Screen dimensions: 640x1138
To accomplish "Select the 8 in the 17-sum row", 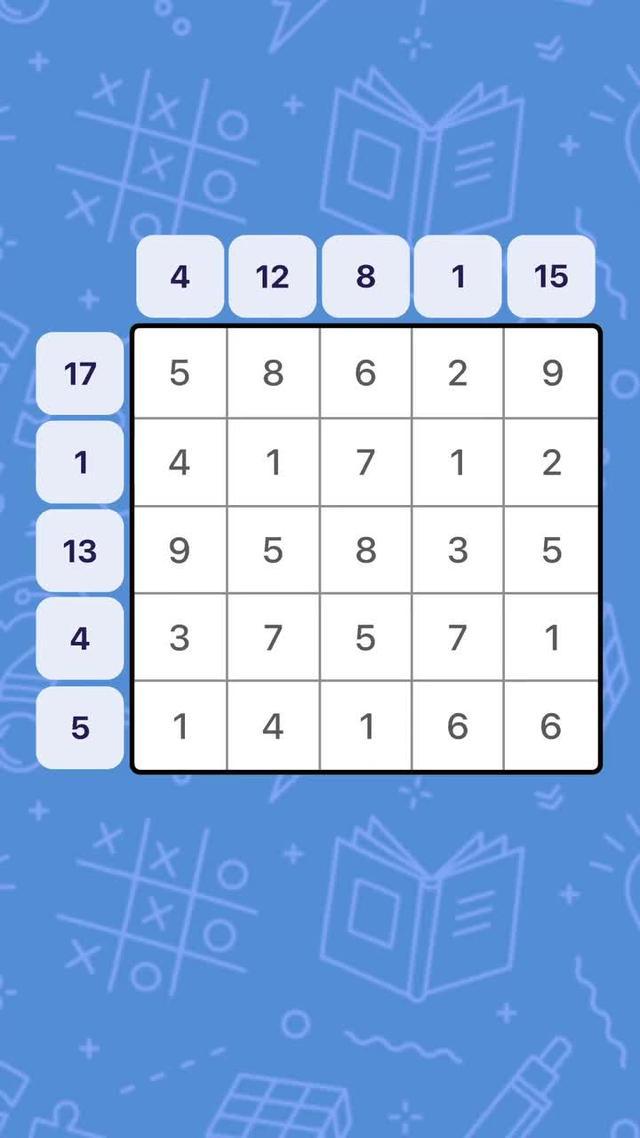I will (x=272, y=373).
